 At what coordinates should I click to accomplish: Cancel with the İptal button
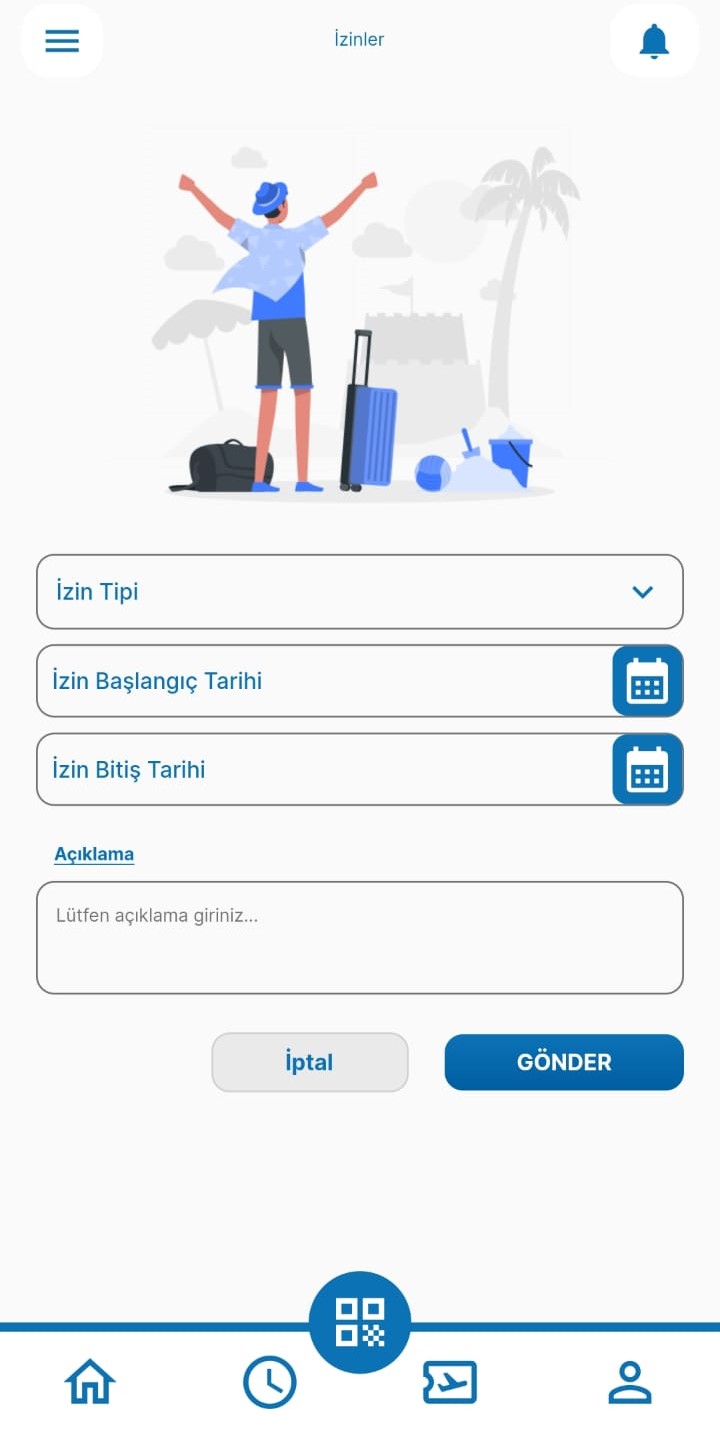click(x=310, y=1062)
